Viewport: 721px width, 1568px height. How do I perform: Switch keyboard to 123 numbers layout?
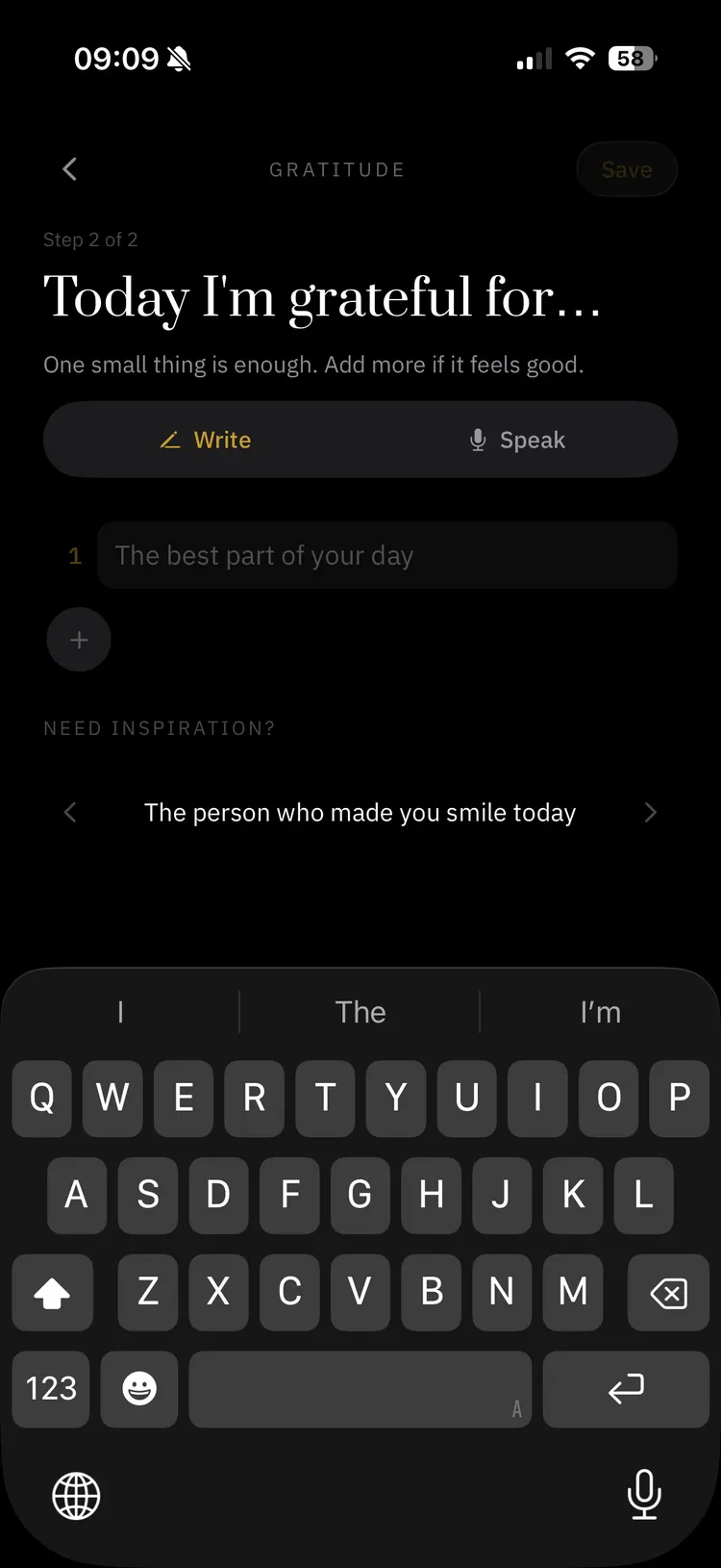point(51,1389)
